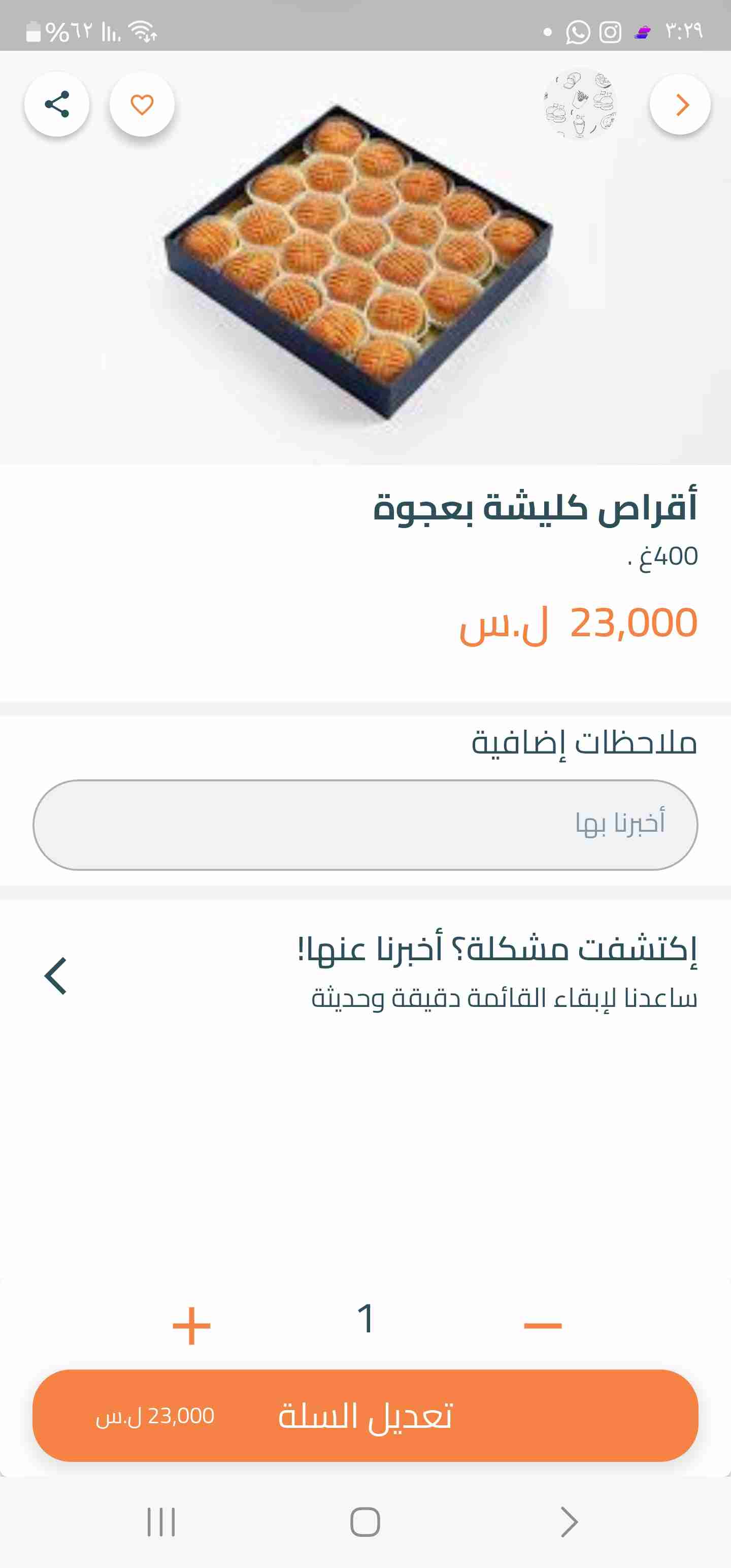Increase the quantity with the plus button
This screenshot has width=731, height=1568.
click(192, 1325)
